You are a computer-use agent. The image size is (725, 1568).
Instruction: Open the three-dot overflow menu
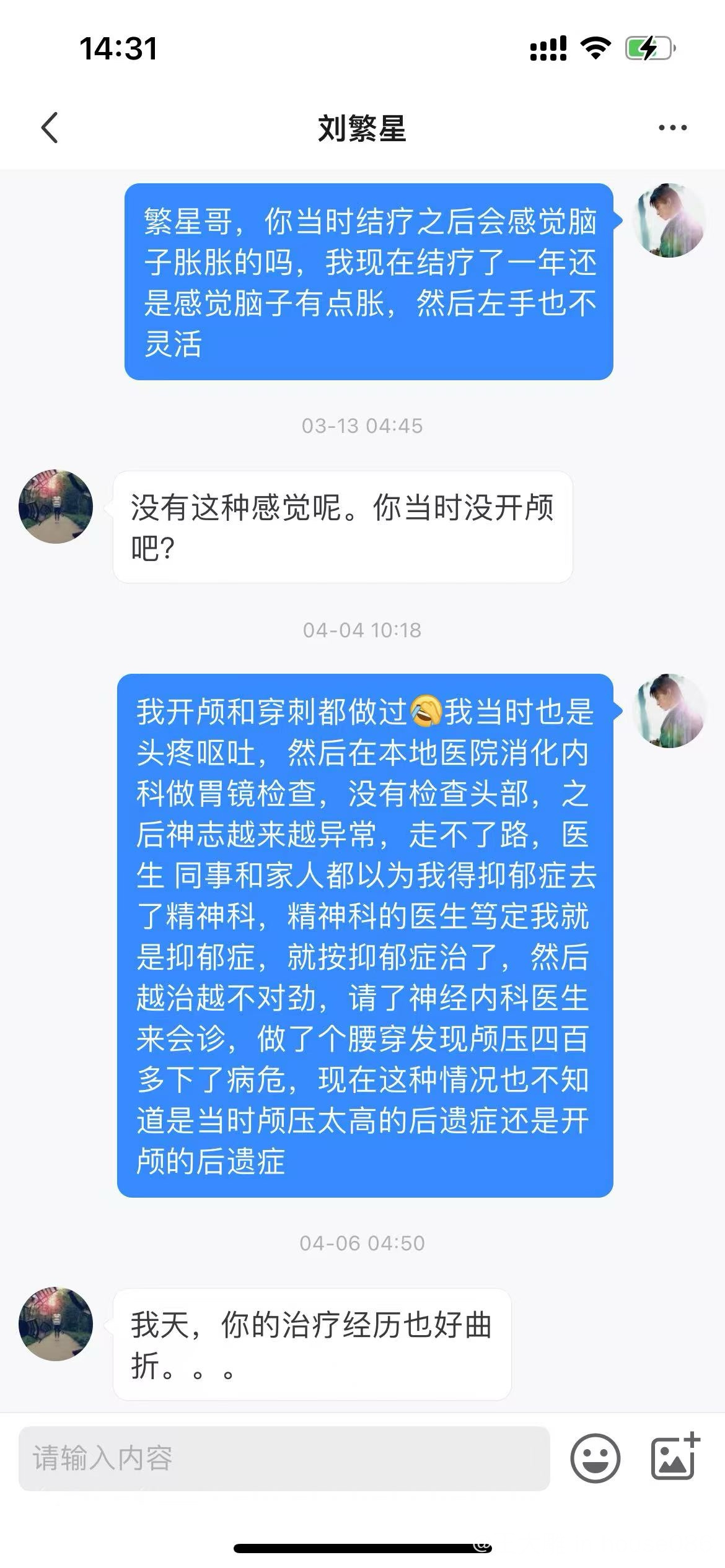click(672, 128)
